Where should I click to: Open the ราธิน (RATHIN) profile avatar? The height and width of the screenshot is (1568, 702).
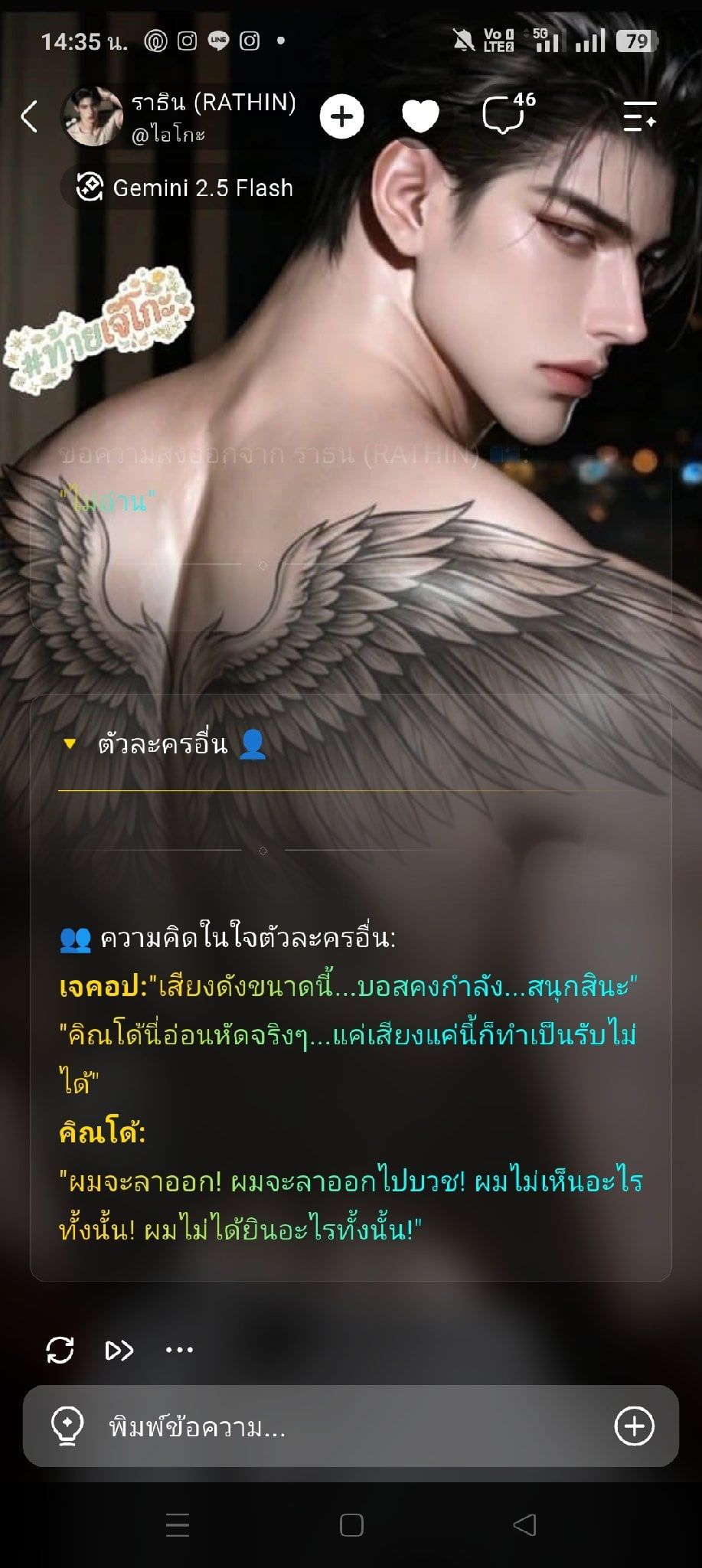[92, 116]
